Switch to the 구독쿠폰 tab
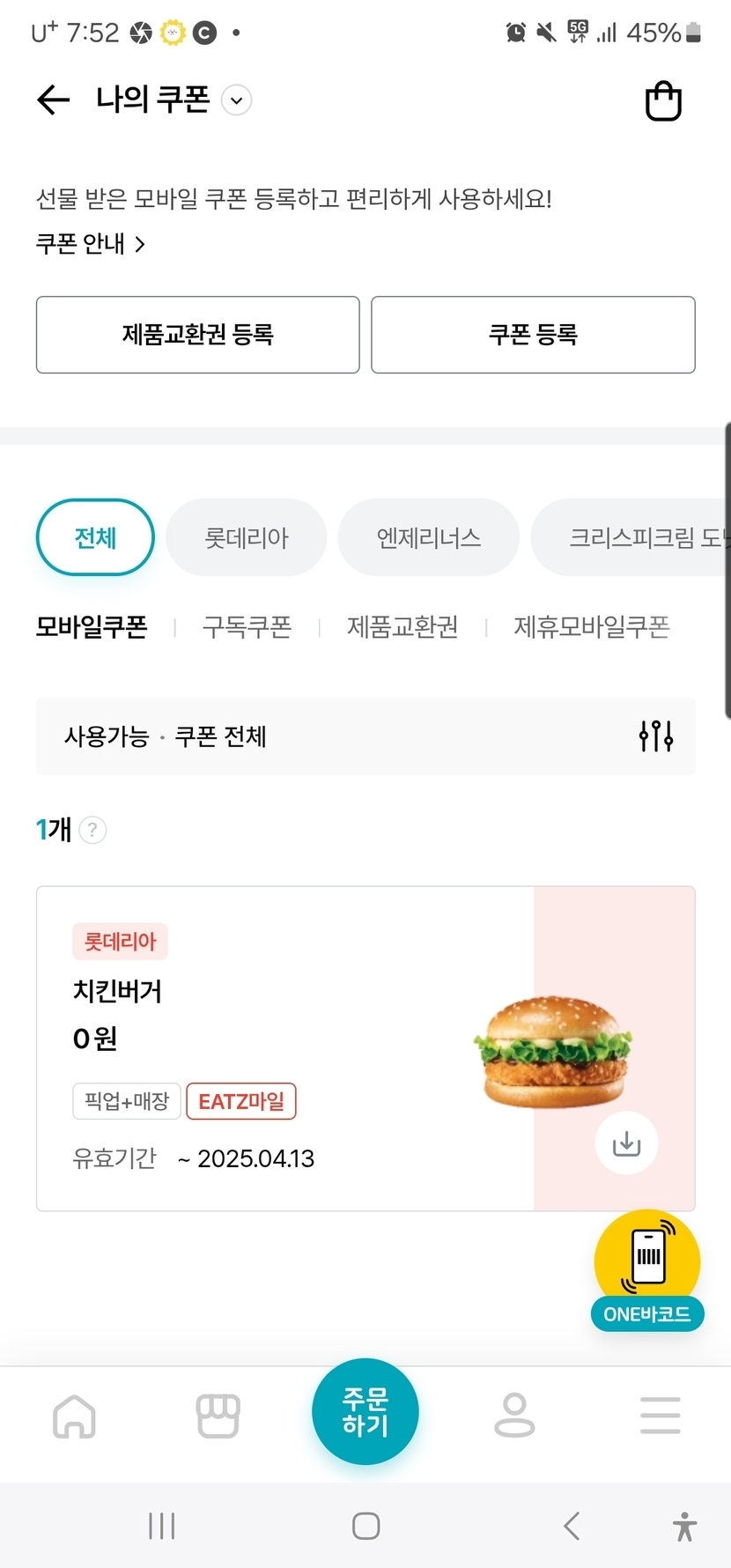Image resolution: width=731 pixels, height=1568 pixels. 247,627
